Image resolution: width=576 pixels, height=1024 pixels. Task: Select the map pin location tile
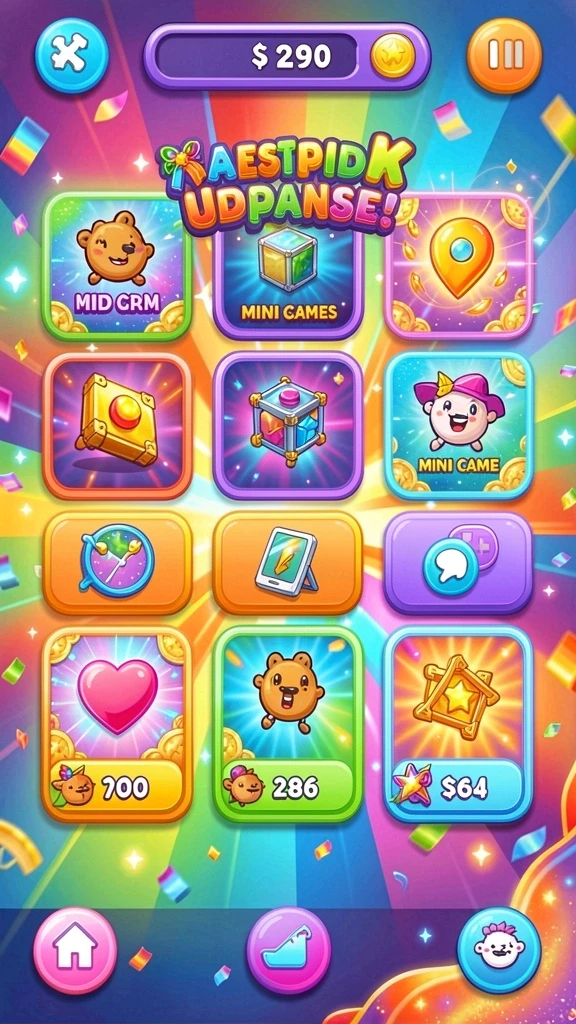click(458, 266)
